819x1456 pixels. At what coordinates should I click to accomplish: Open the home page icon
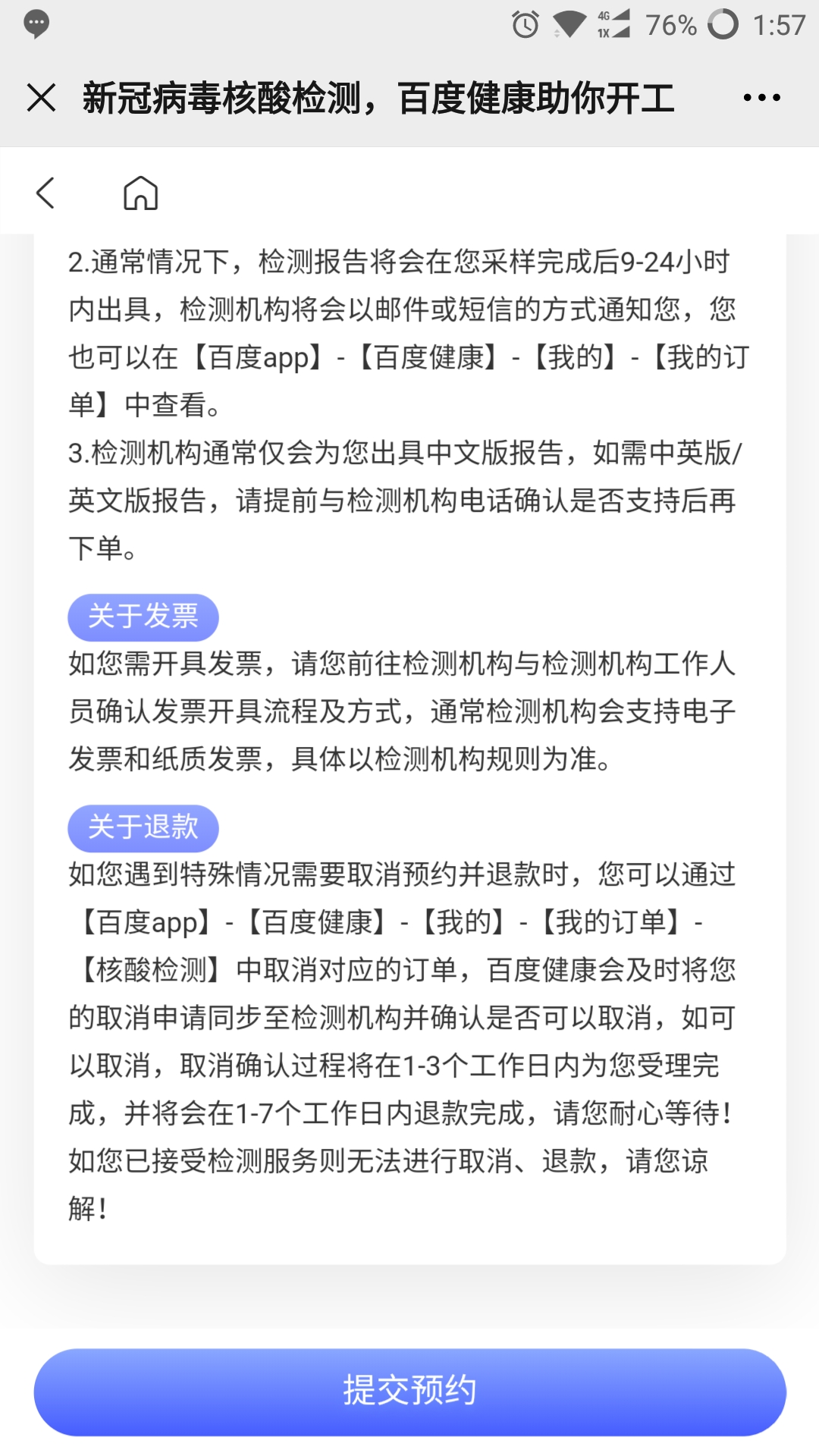(x=141, y=193)
